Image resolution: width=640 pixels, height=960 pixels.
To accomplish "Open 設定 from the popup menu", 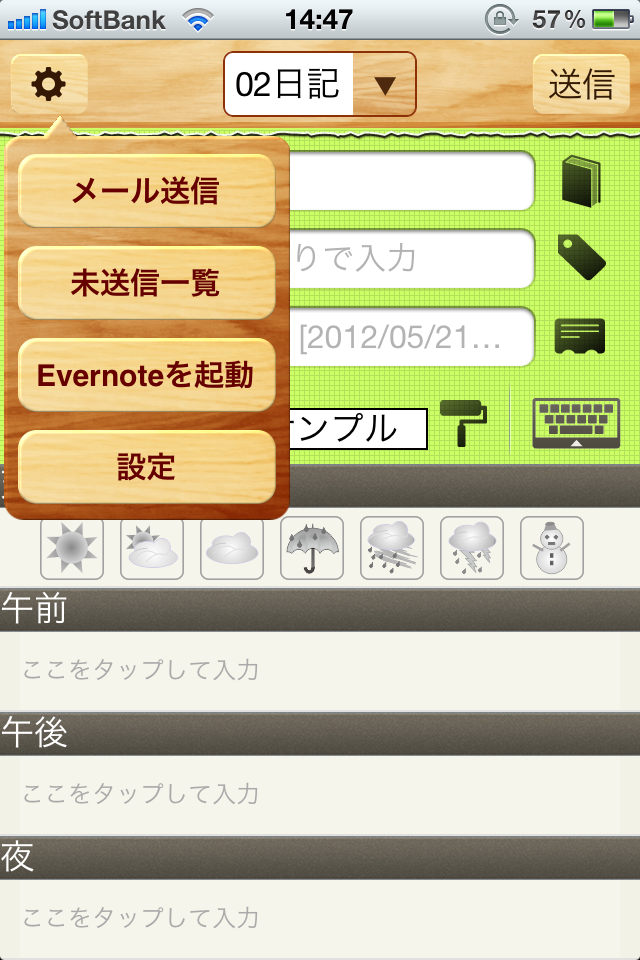I will [x=146, y=466].
